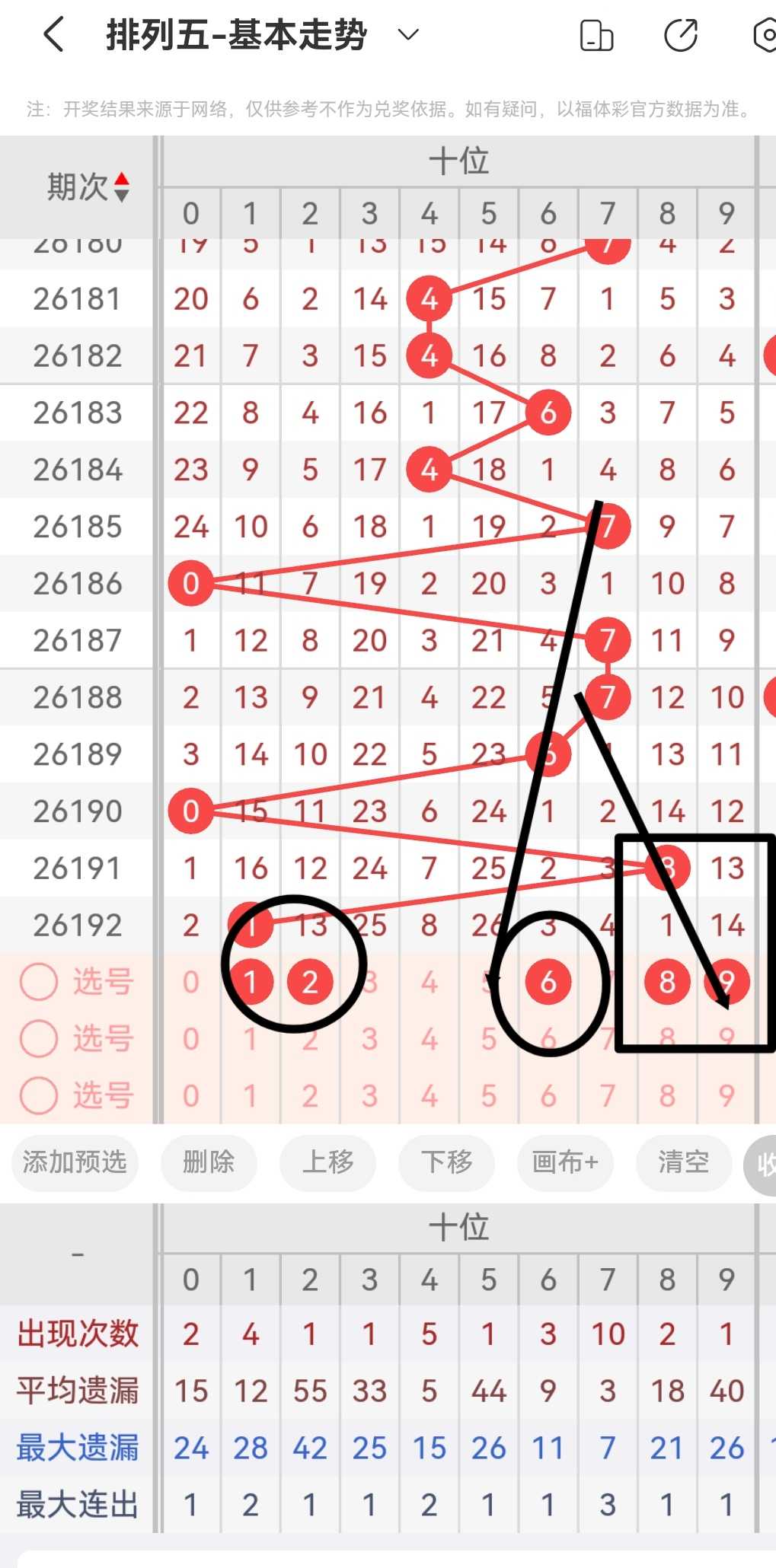
Task: Tap the 添加预选 button
Action: coord(75,1162)
